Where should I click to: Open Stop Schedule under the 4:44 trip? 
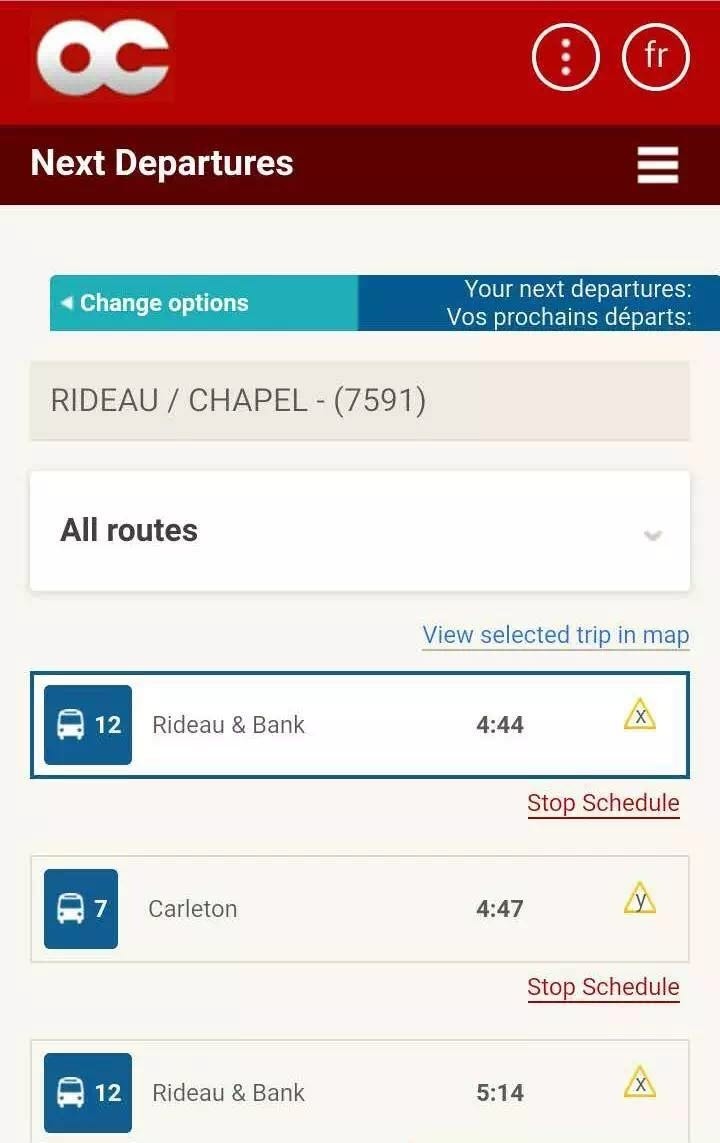(603, 803)
